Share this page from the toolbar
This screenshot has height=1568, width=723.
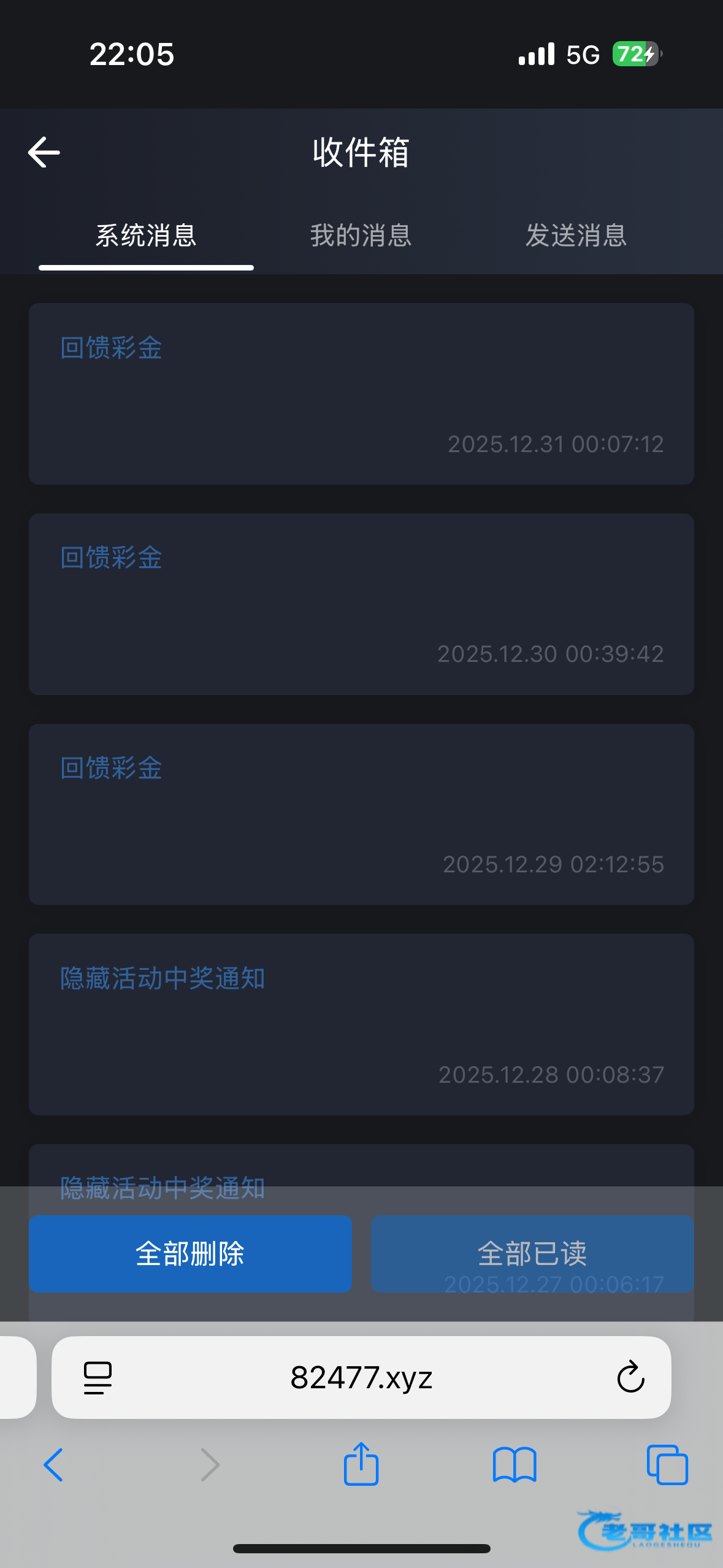point(361,1464)
